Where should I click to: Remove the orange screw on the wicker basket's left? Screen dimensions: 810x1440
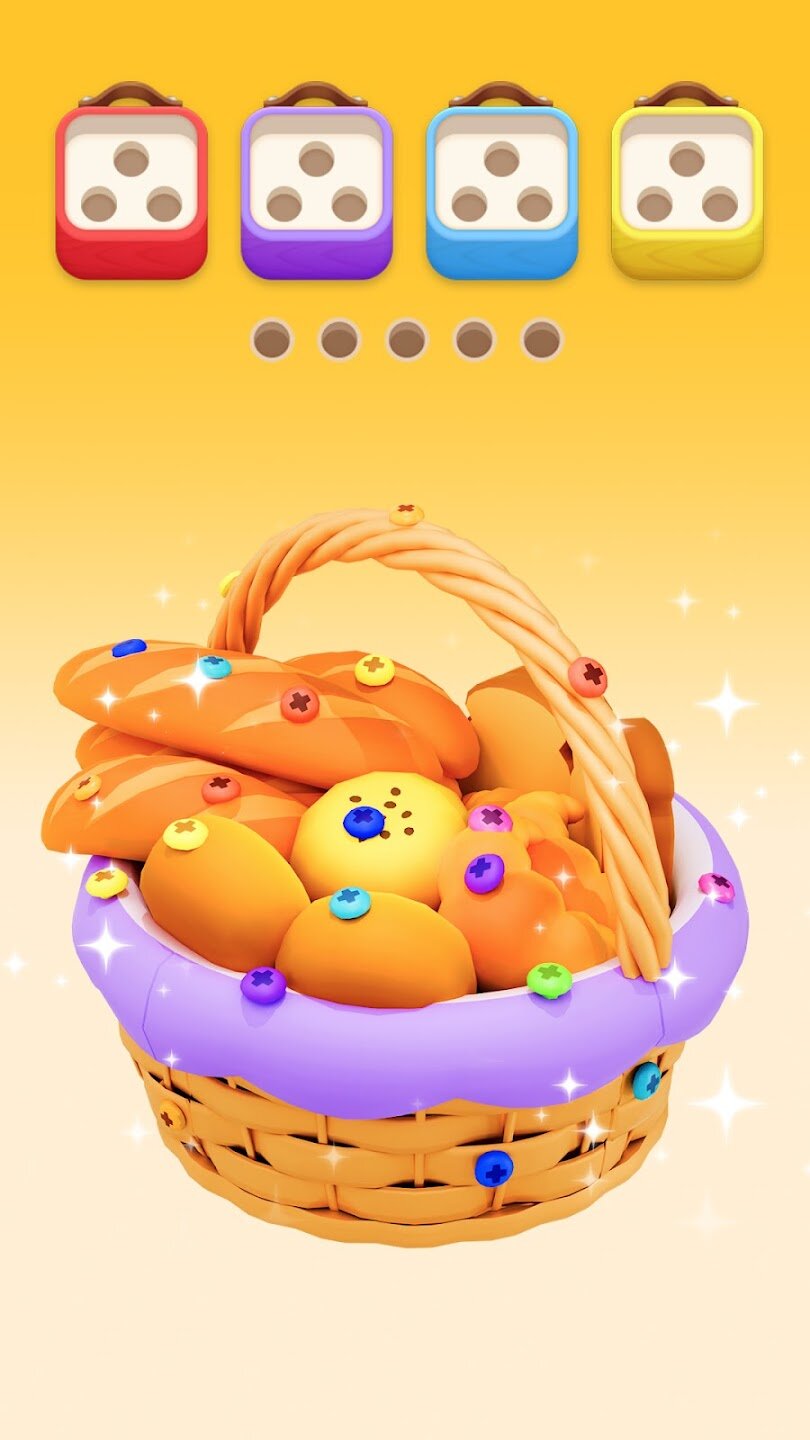click(x=172, y=1115)
